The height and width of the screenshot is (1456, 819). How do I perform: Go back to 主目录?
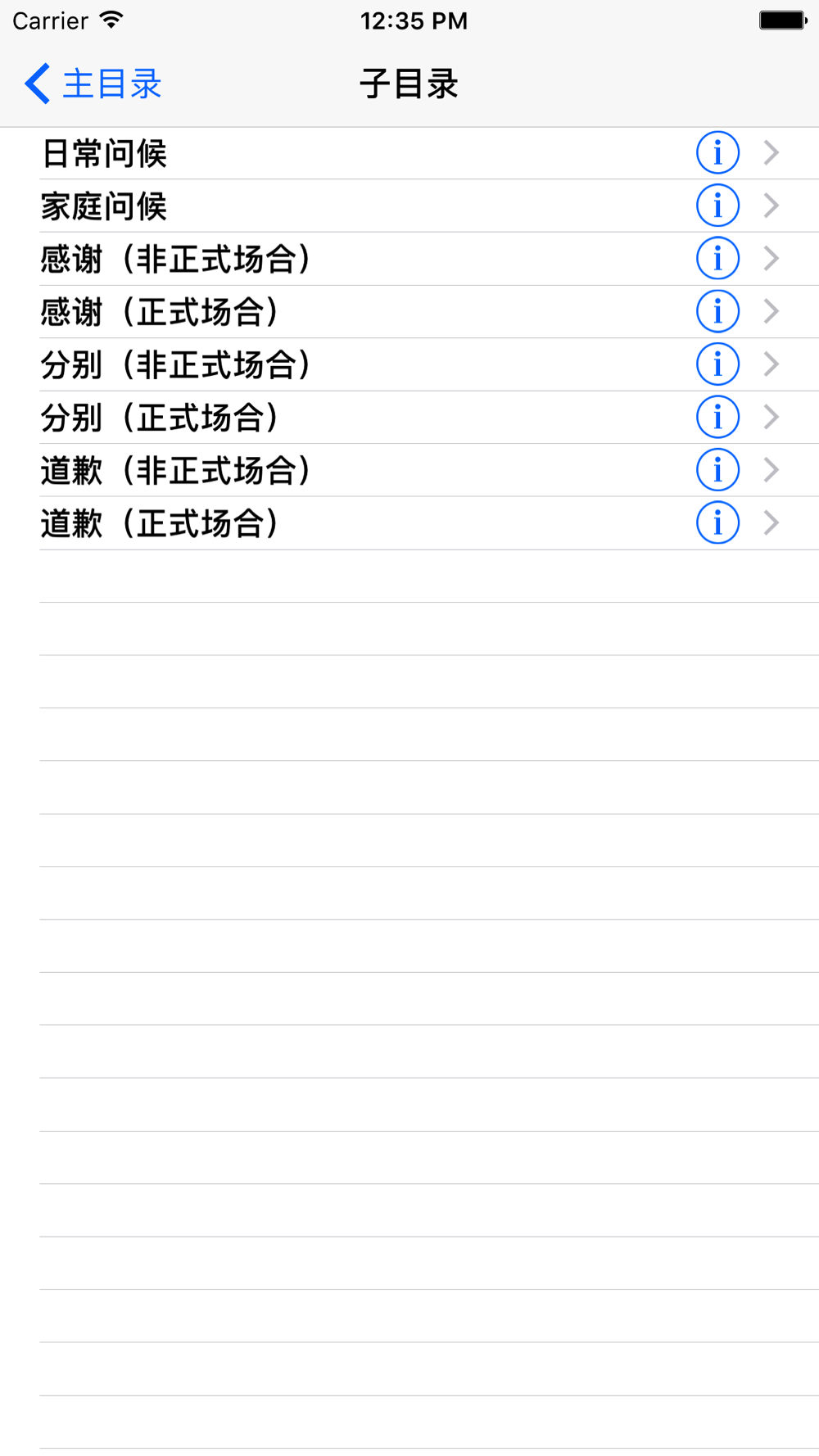(x=93, y=84)
